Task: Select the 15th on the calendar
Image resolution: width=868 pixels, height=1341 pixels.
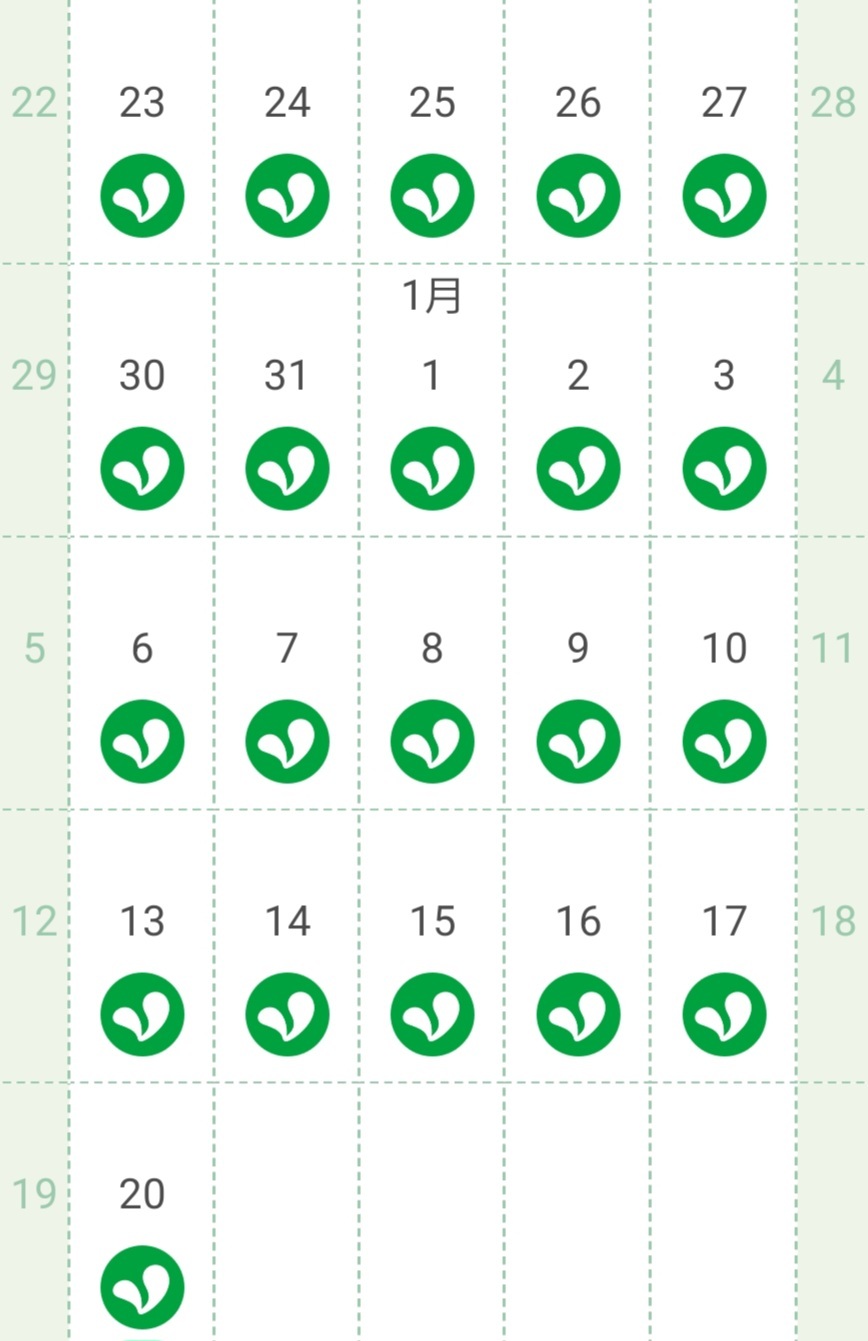Action: 432,946
